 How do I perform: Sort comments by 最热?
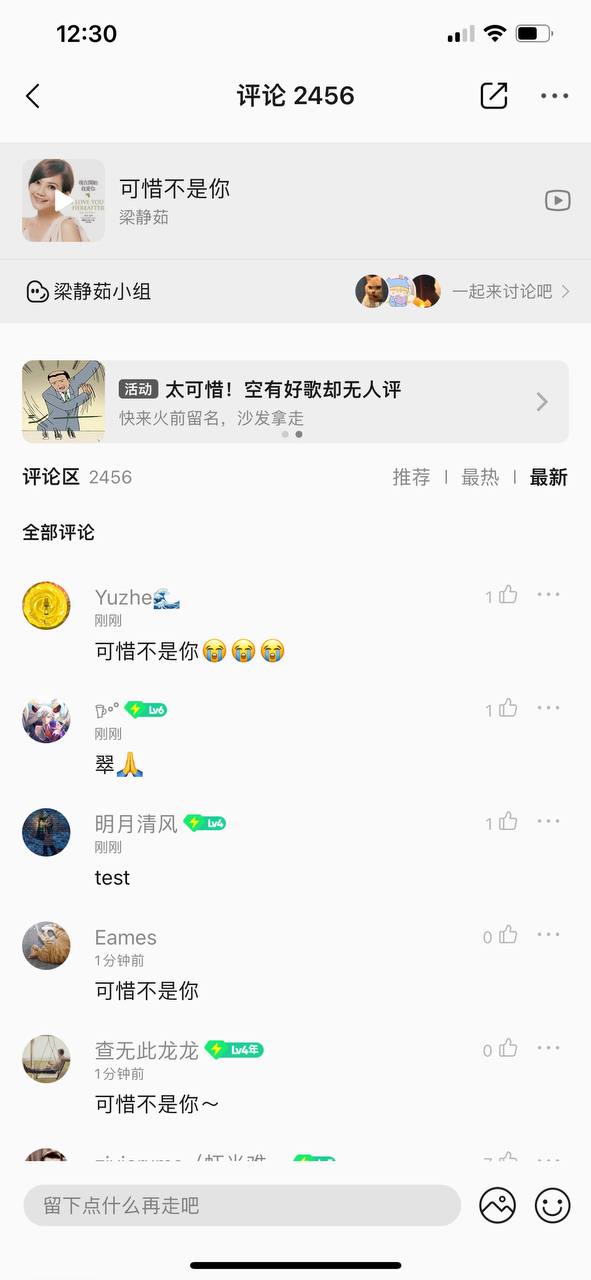coord(480,477)
